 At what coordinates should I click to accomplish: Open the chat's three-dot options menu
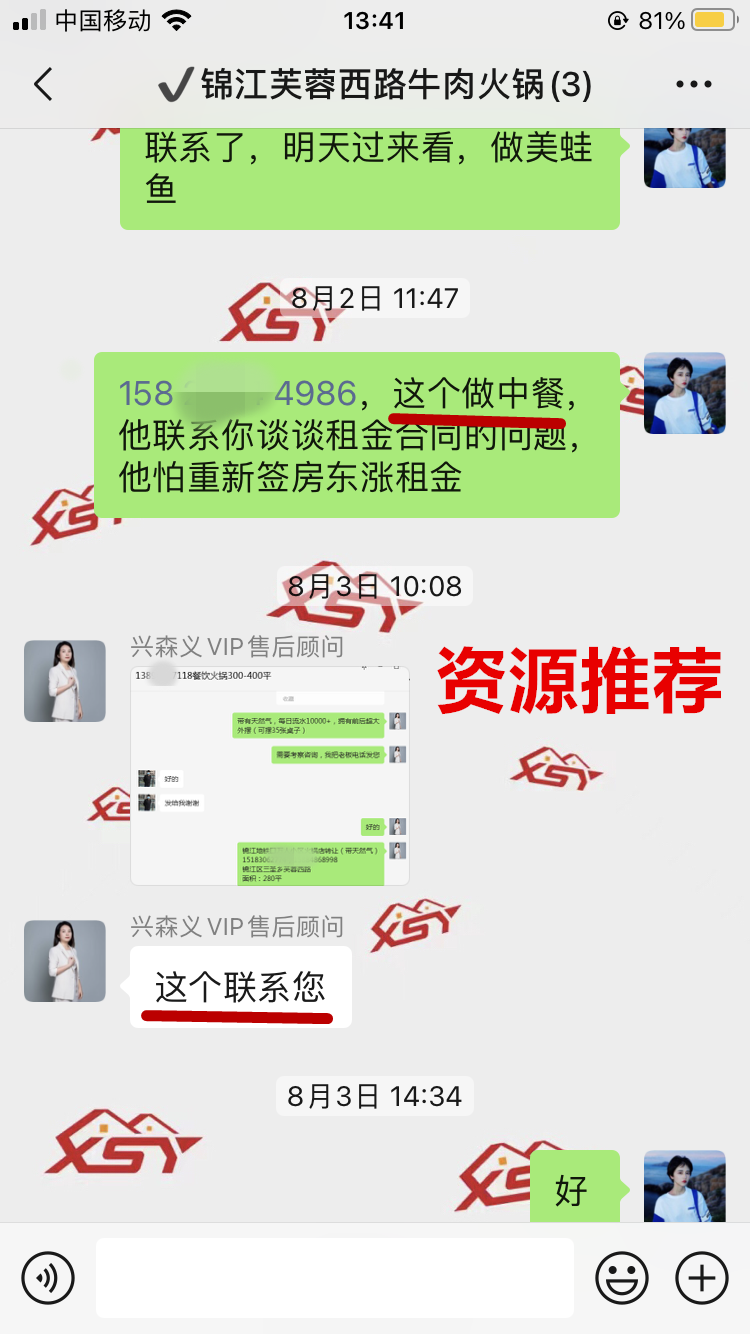coord(693,85)
